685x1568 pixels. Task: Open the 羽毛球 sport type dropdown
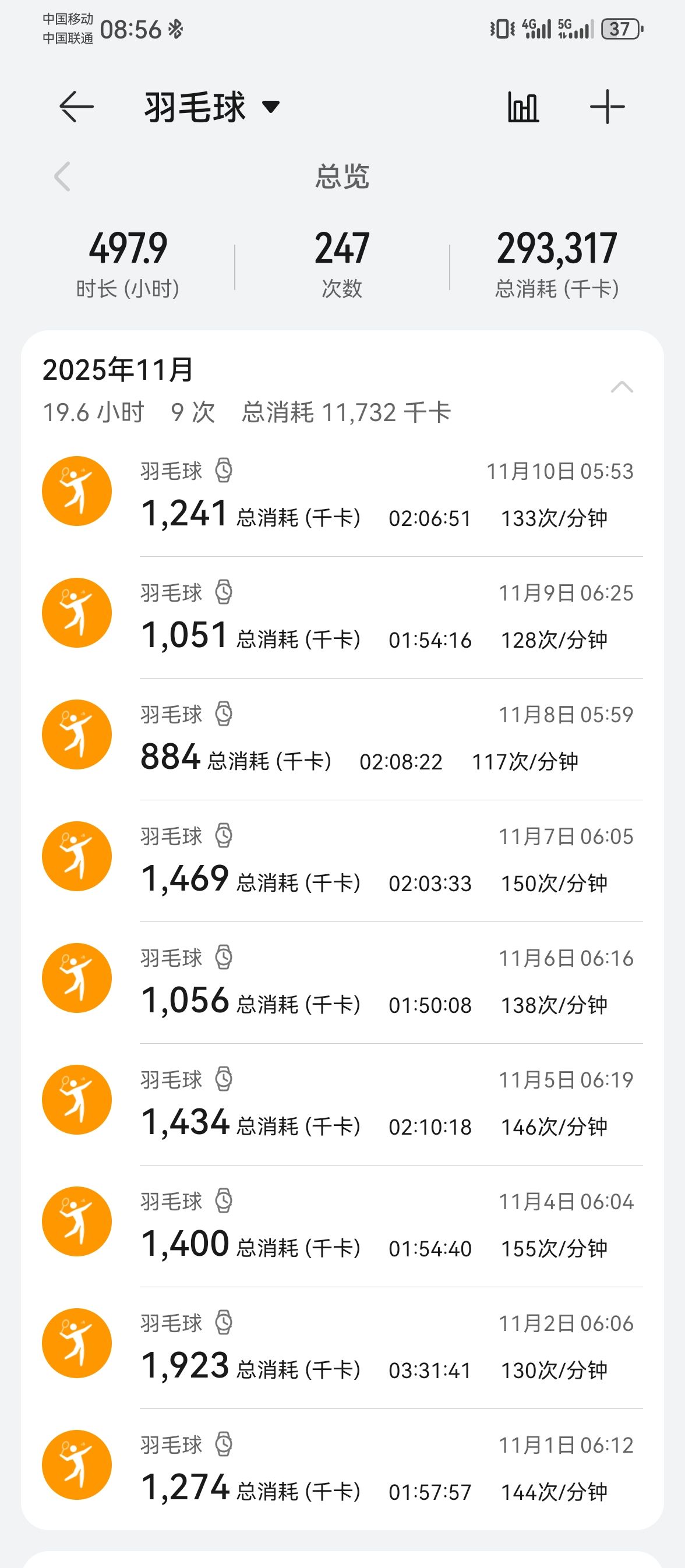tap(212, 107)
